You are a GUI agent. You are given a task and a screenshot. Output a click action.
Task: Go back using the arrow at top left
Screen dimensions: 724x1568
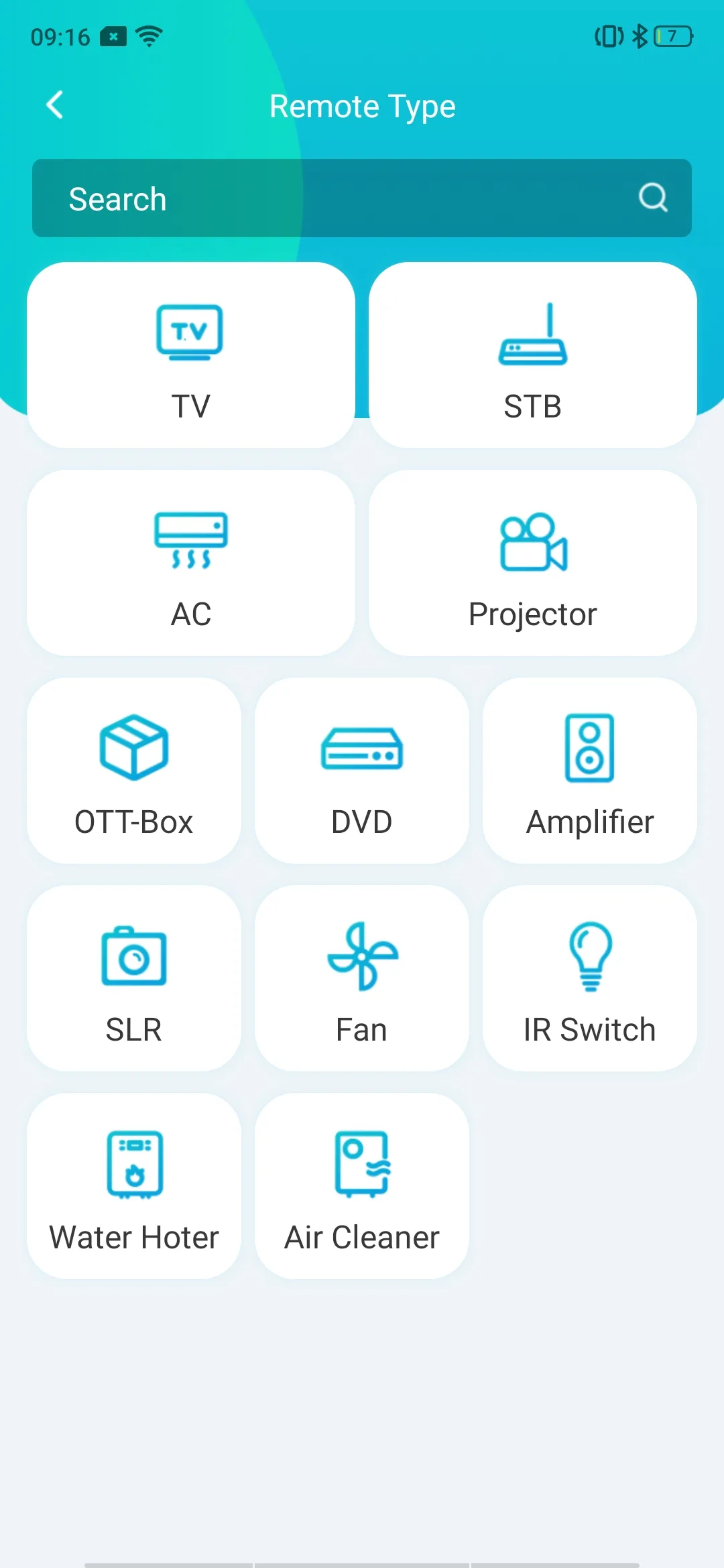click(54, 105)
